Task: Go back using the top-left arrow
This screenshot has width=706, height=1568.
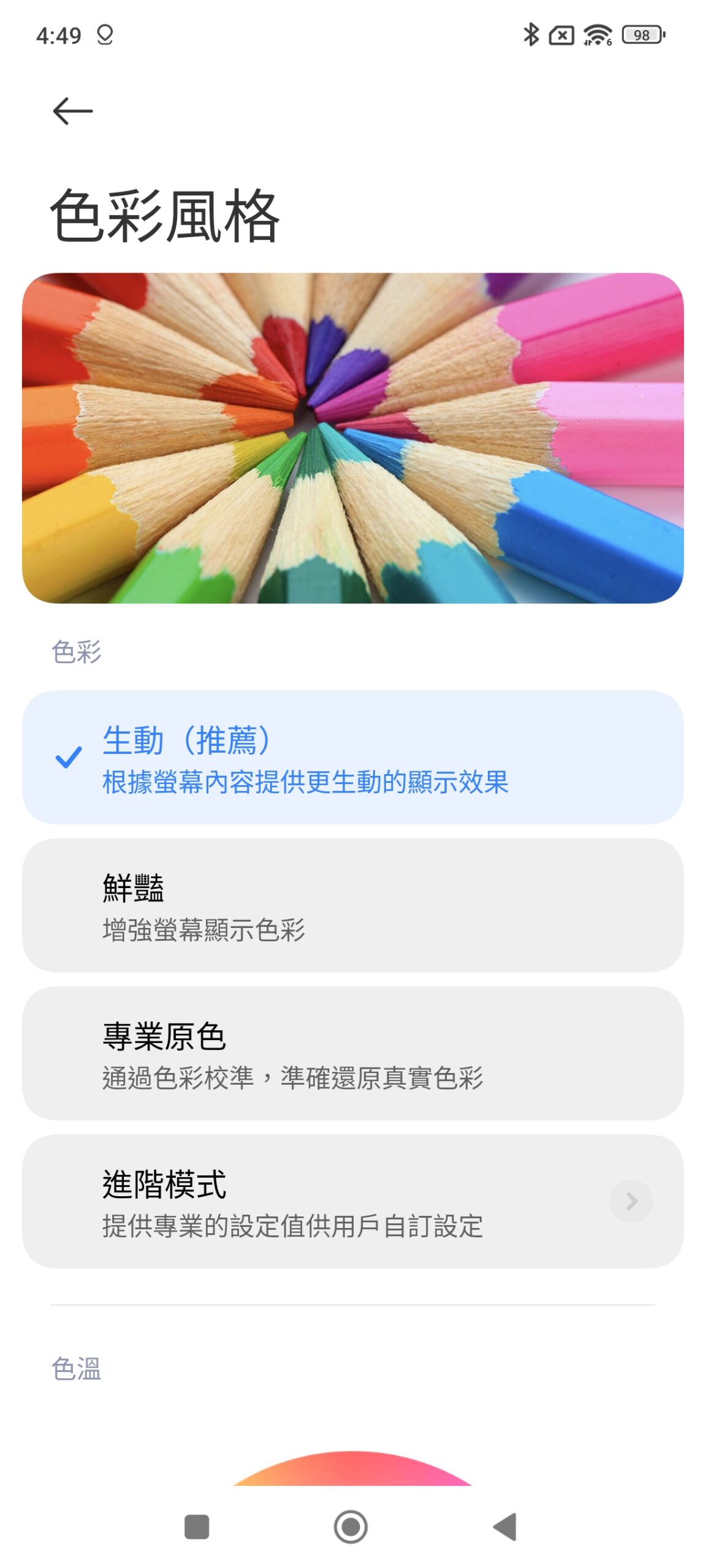Action: click(72, 111)
